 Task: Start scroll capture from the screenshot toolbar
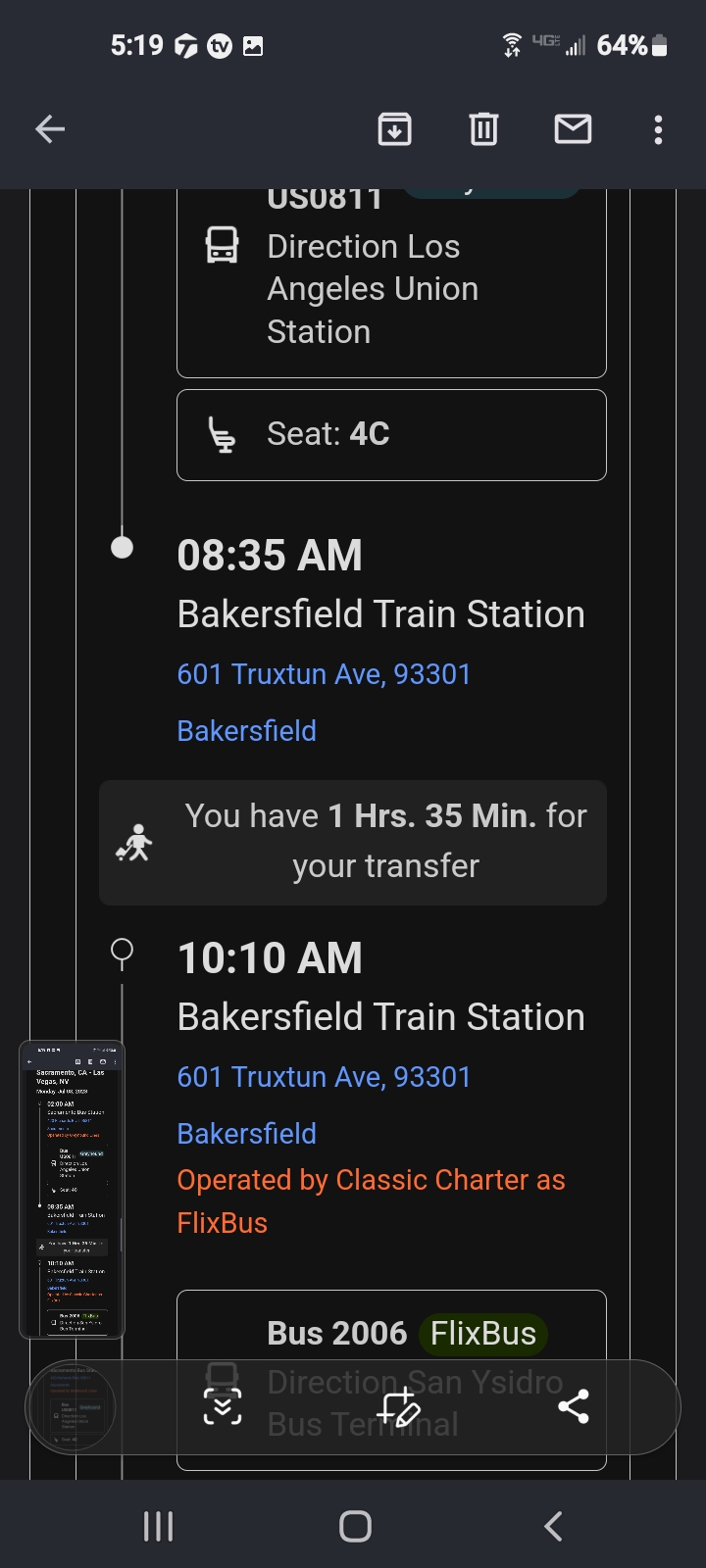[x=223, y=1407]
